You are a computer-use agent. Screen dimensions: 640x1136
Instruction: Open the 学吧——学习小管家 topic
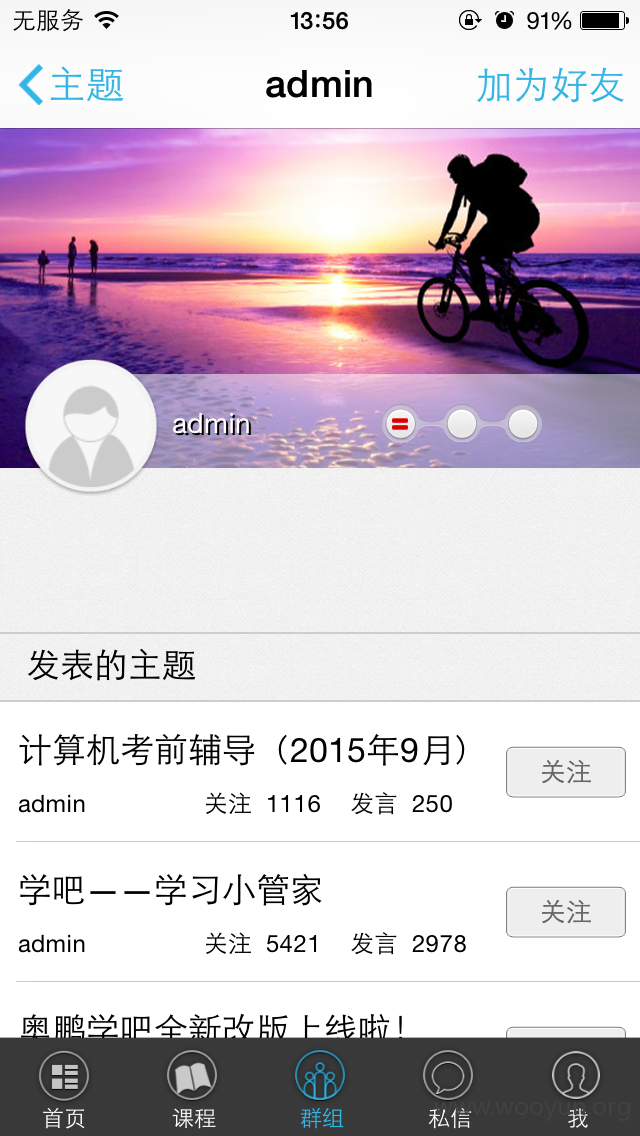coord(170,890)
